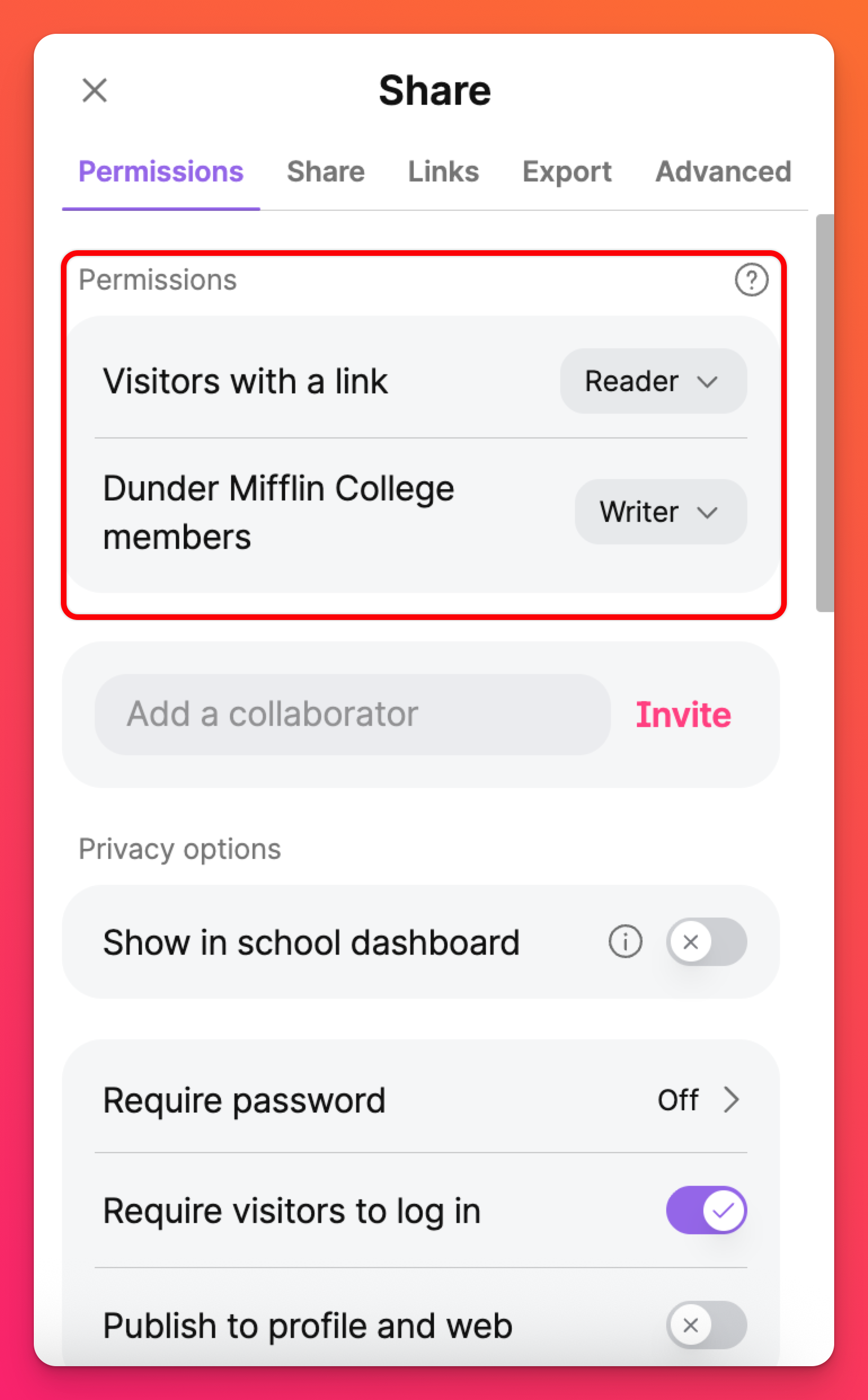Disable Require visitors to log in
Screen dimensions: 868x1400
pos(706,1210)
